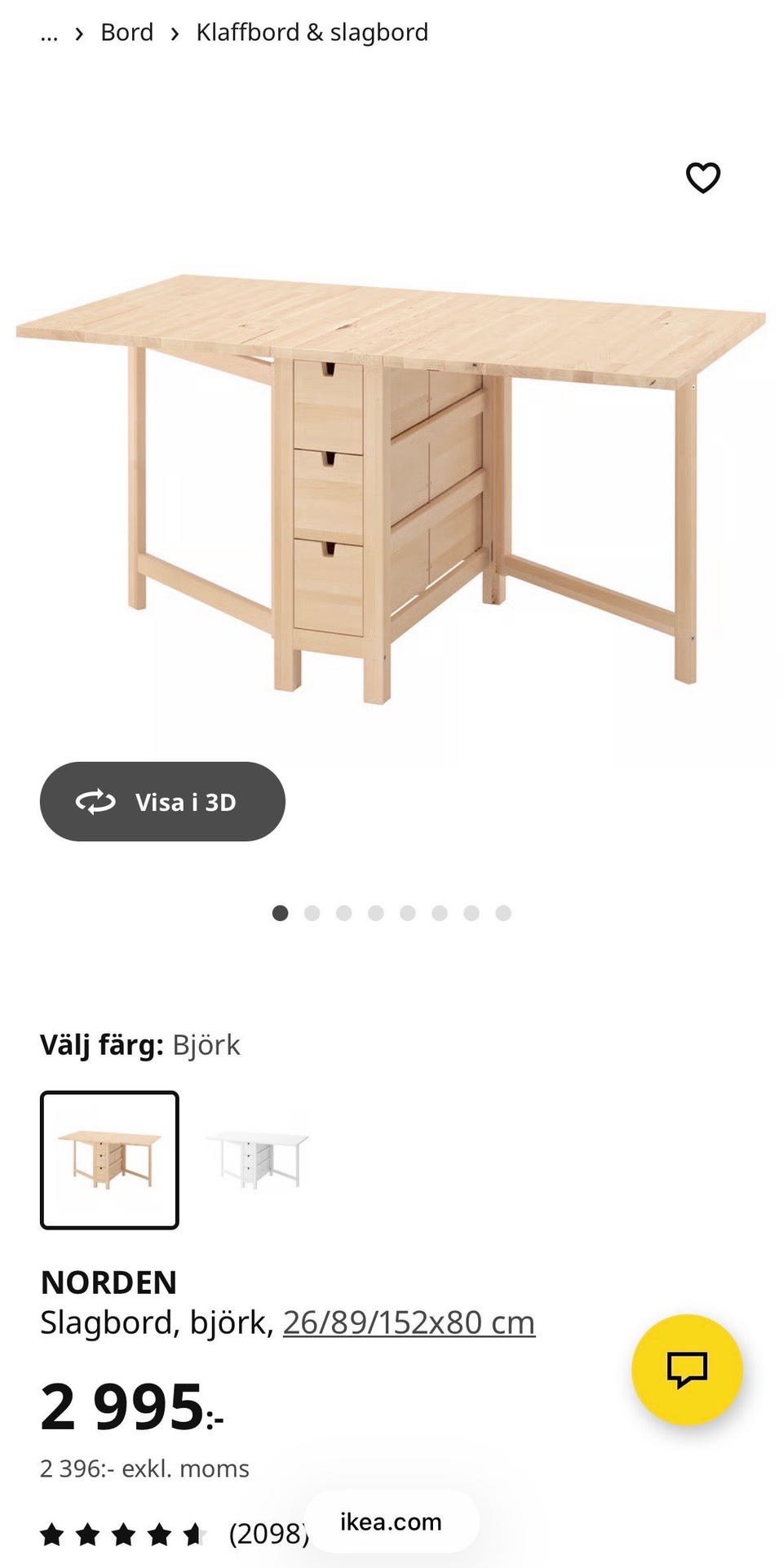Click the second gray carousel dot
The width and height of the screenshot is (783, 1568).
[x=312, y=913]
